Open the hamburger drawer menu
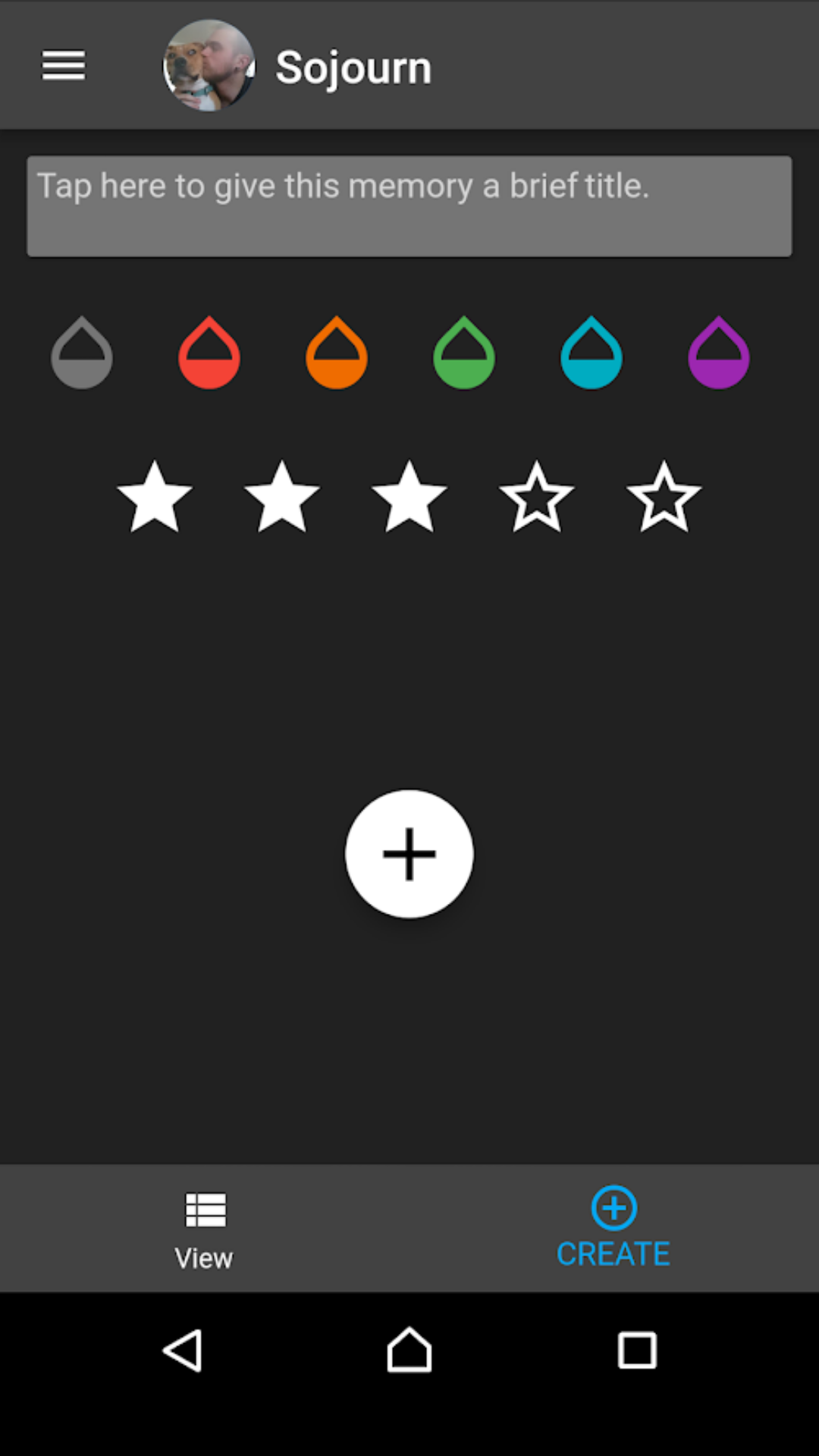 64,66
